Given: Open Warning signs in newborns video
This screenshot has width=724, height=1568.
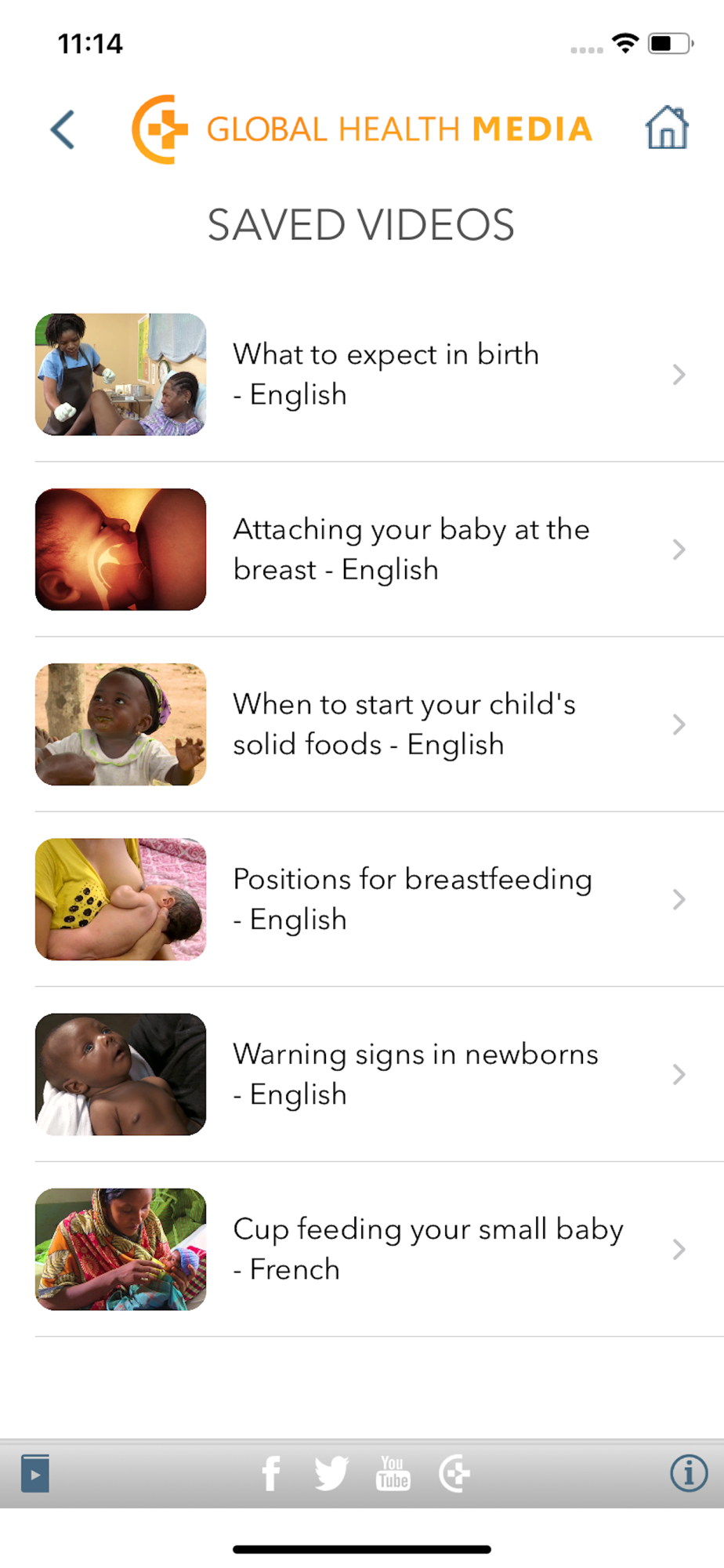Looking at the screenshot, I should coord(379,1074).
